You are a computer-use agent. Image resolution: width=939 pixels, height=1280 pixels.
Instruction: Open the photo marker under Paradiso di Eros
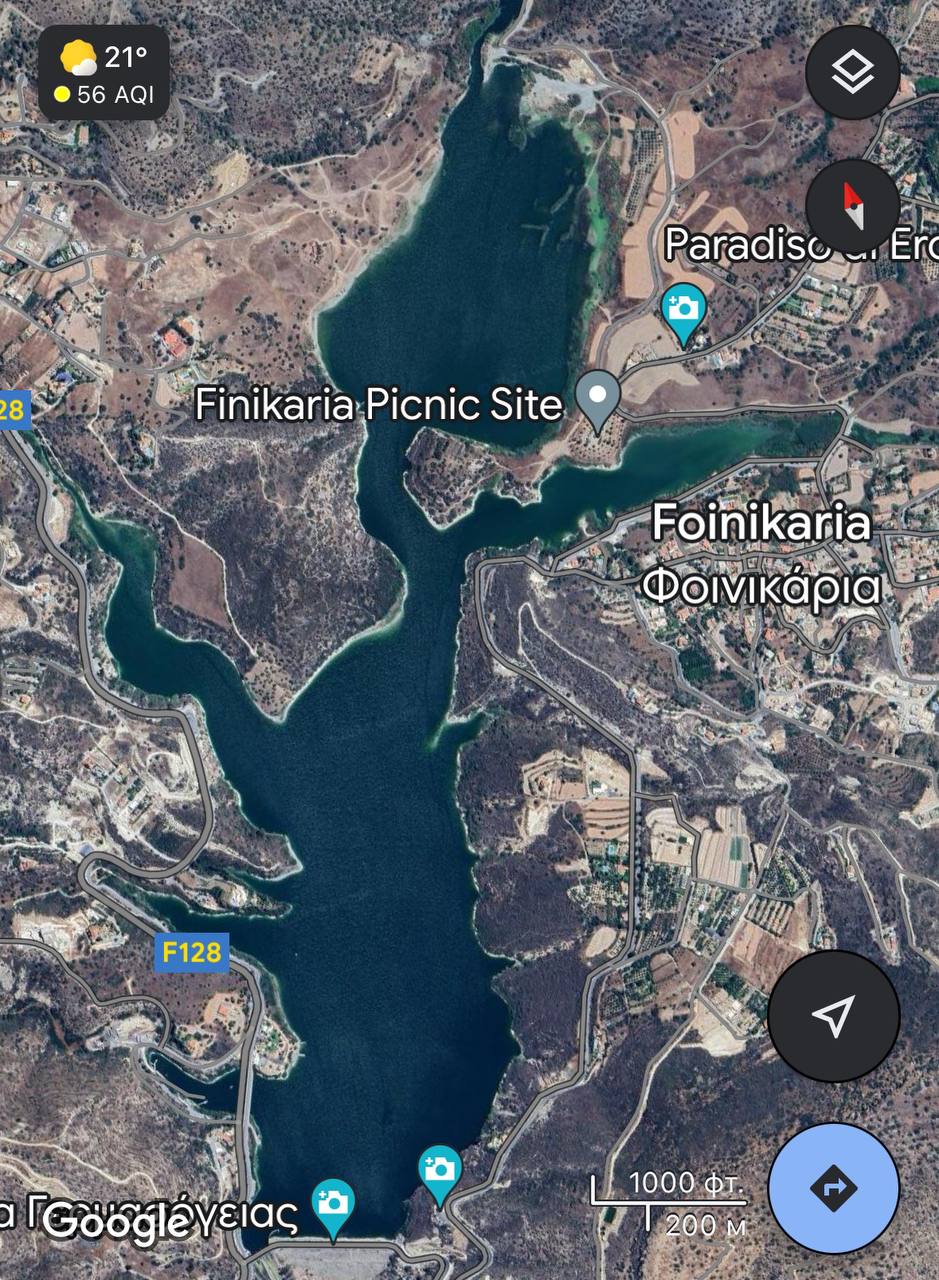pyautogui.click(x=684, y=310)
